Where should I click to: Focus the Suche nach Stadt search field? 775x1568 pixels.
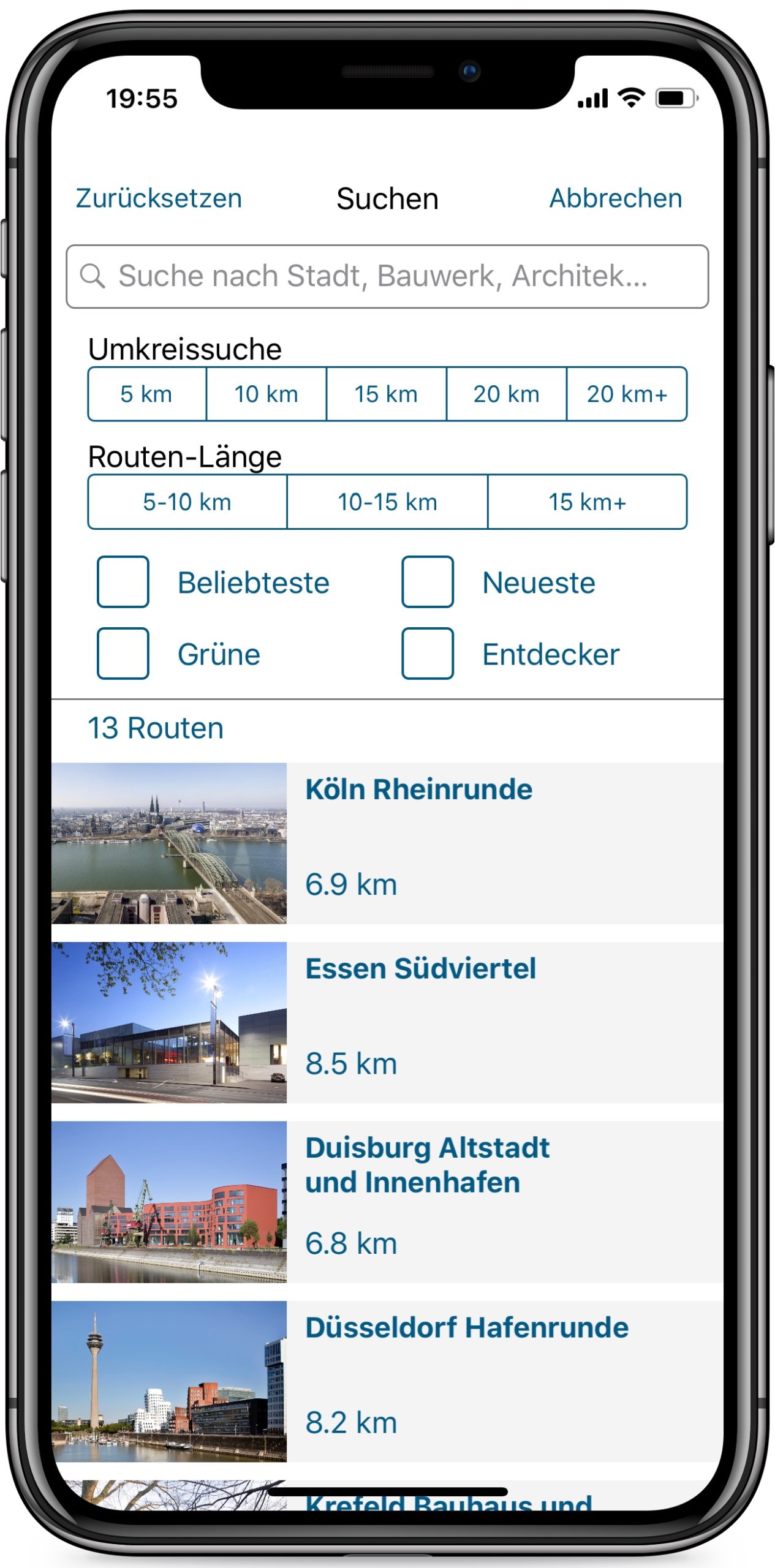[x=387, y=276]
